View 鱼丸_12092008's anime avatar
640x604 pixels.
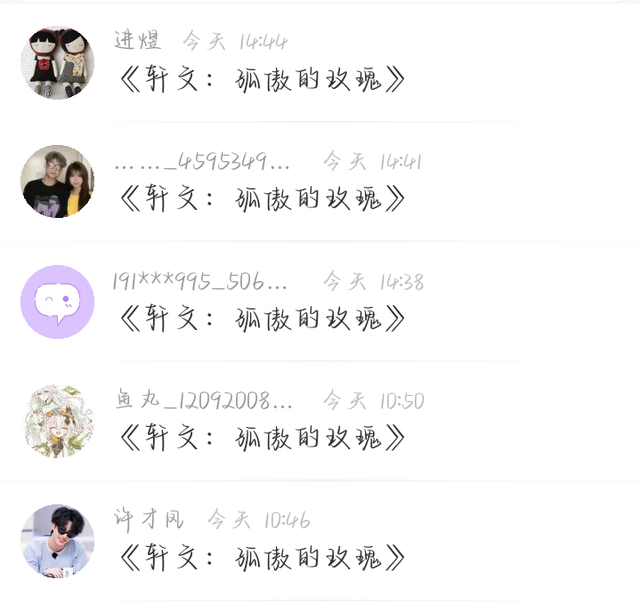(58, 421)
